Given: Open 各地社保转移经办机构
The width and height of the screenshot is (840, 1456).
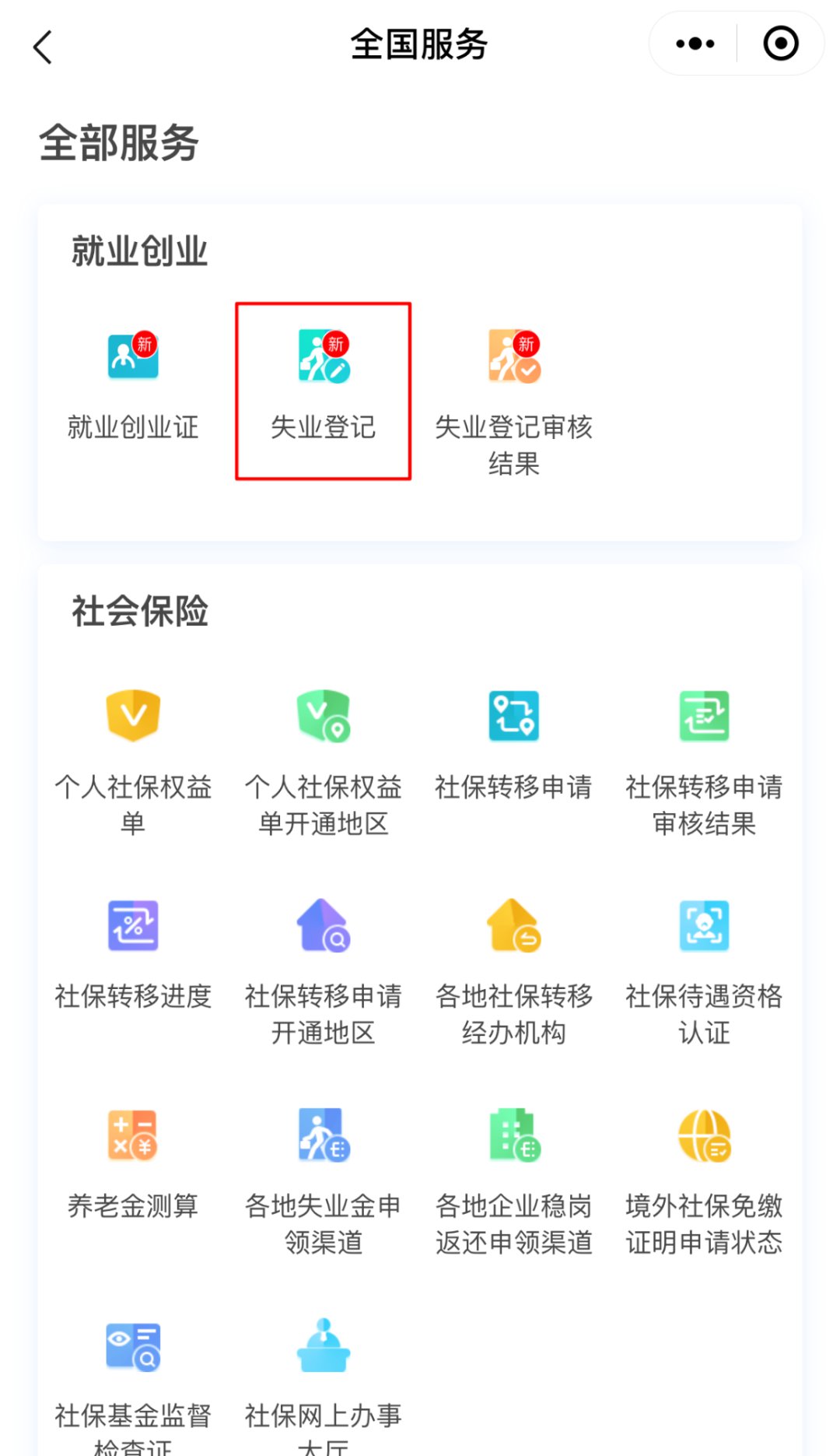Looking at the screenshot, I should coord(513,969).
